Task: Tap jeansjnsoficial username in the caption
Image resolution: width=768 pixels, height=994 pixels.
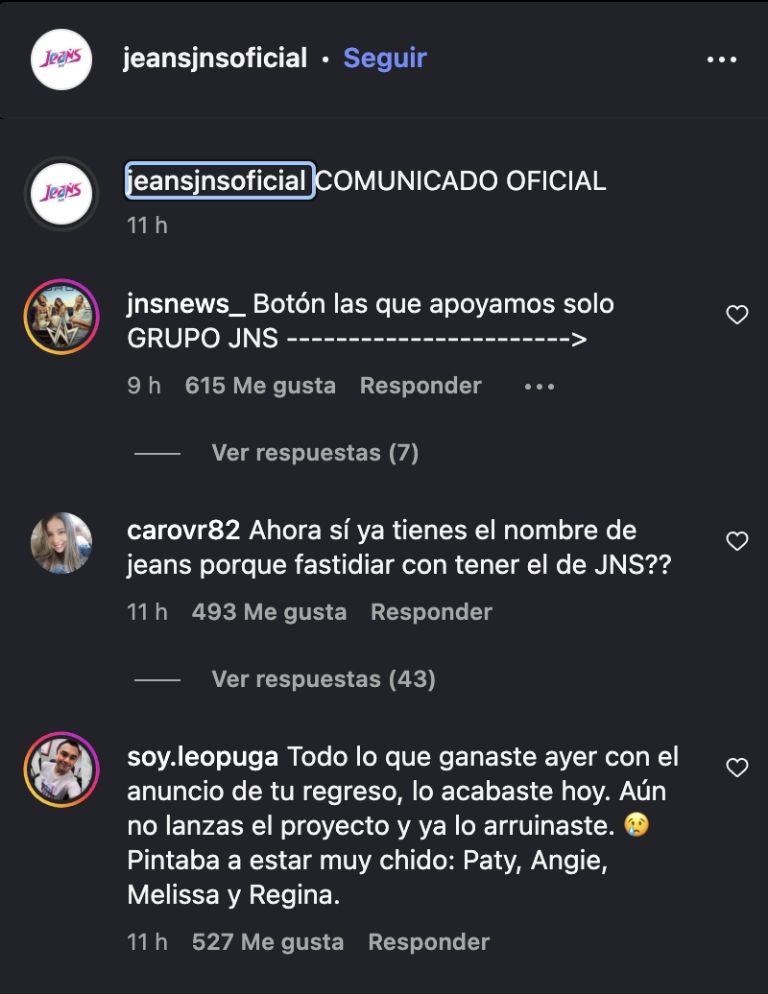Action: tap(219, 181)
